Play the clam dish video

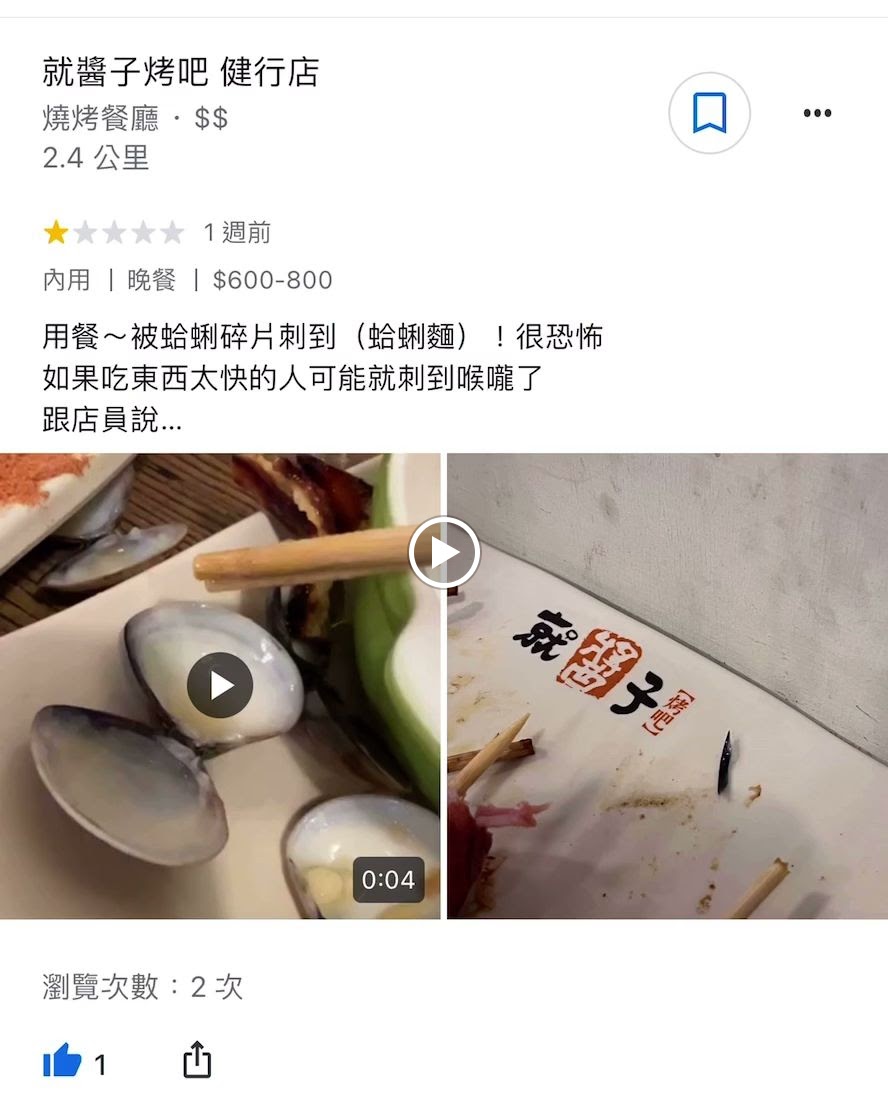(220, 685)
